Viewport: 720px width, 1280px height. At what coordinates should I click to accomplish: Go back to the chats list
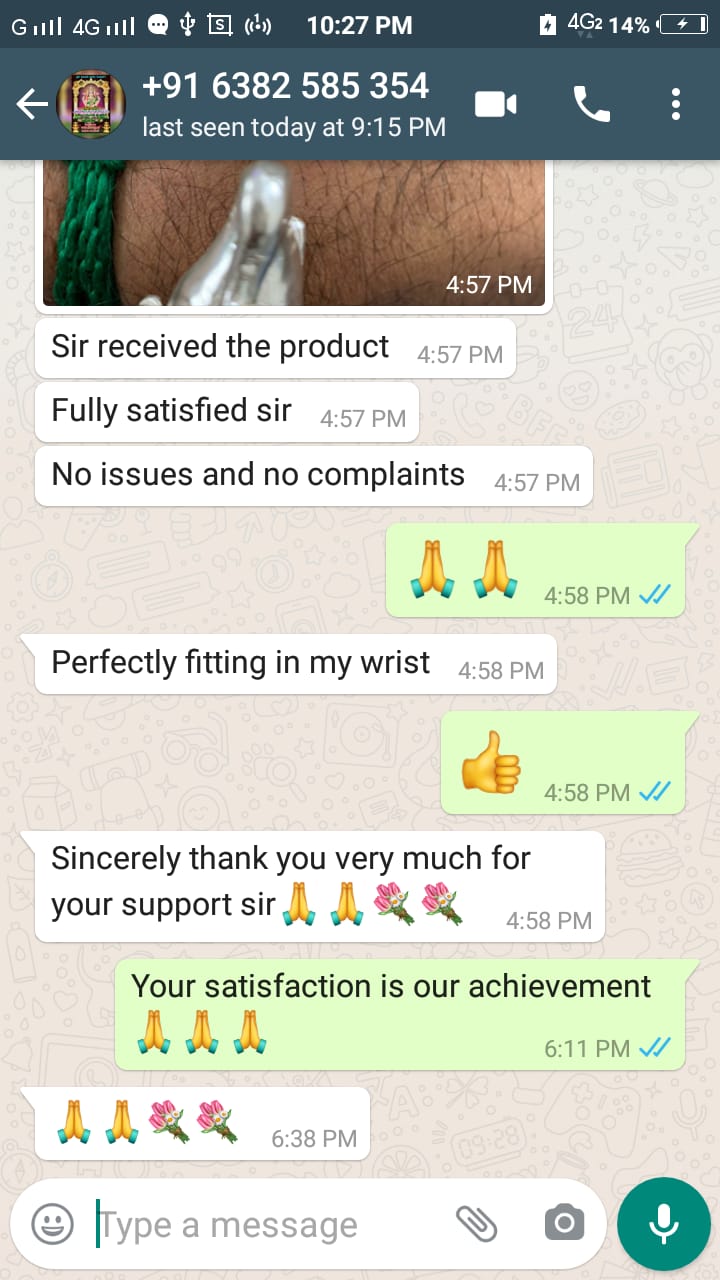pyautogui.click(x=31, y=104)
